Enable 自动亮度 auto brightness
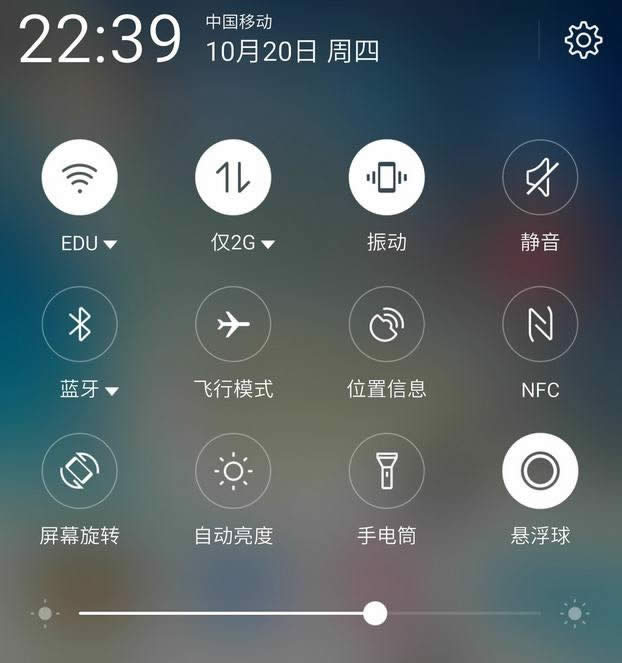The height and width of the screenshot is (663, 622). [233, 471]
